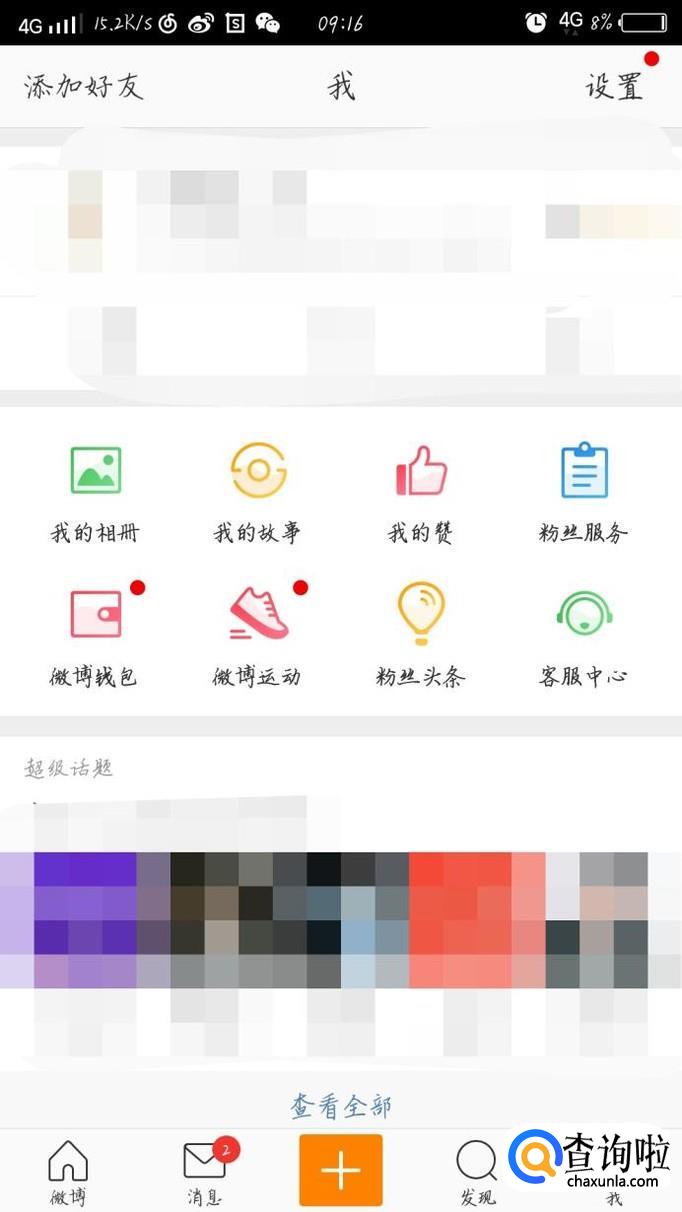
Task: Open 微博运动
Action: (x=258, y=635)
